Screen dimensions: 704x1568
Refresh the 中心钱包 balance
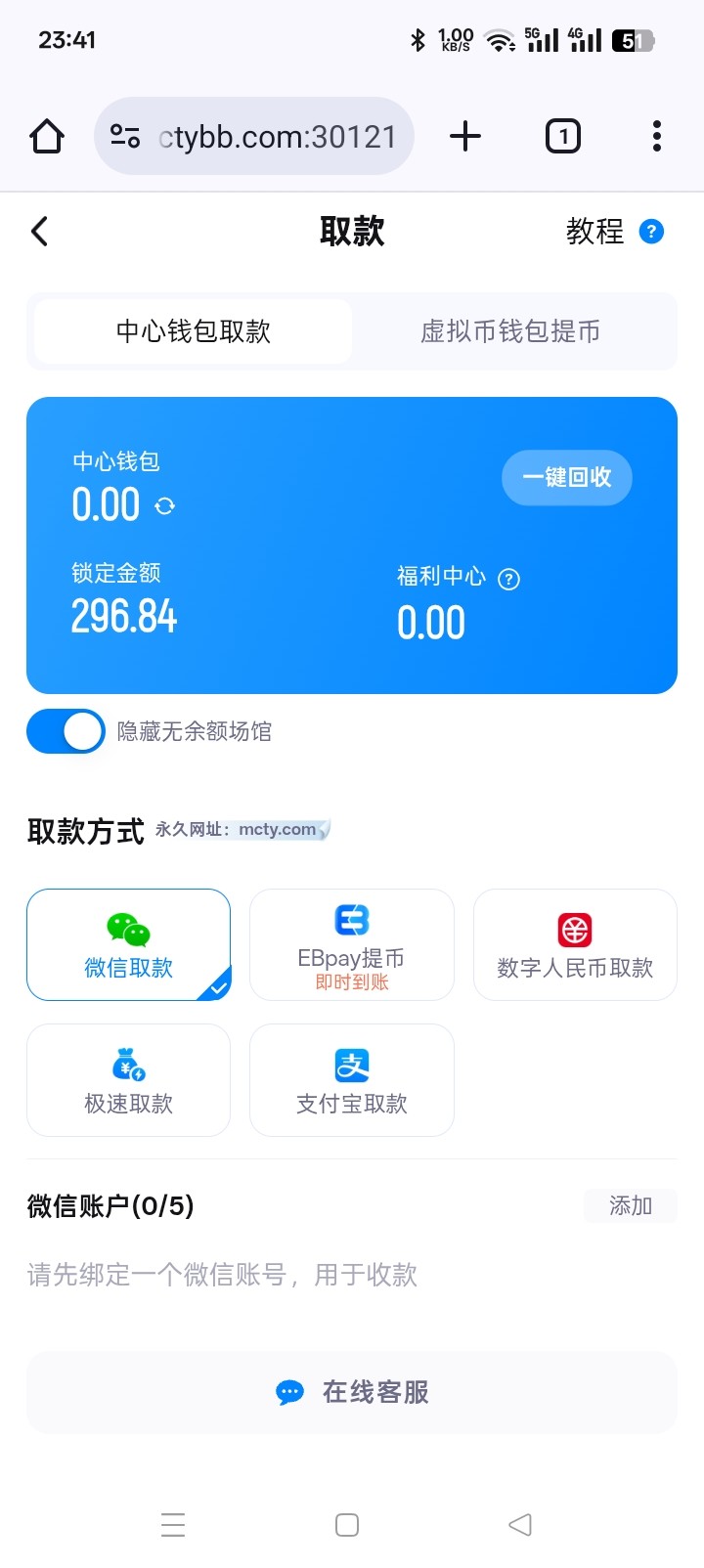tap(165, 505)
